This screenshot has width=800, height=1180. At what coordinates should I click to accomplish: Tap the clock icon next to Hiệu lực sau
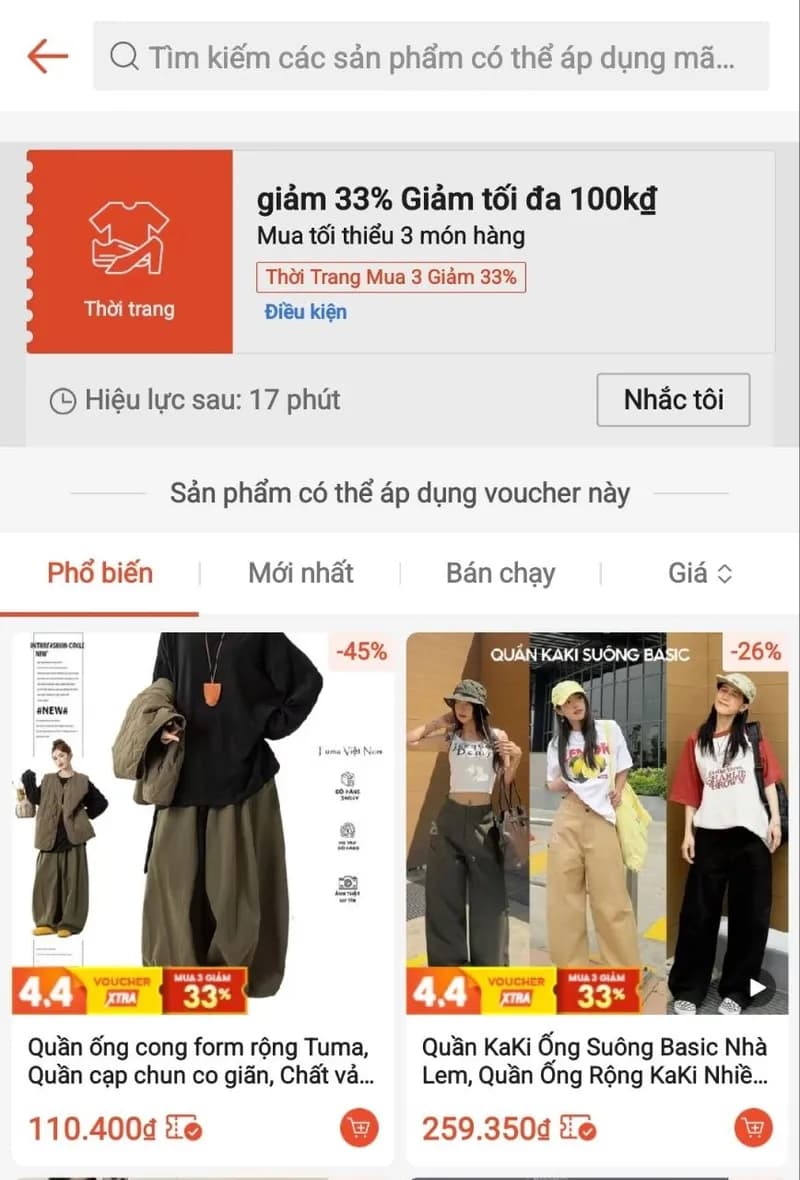[64, 401]
